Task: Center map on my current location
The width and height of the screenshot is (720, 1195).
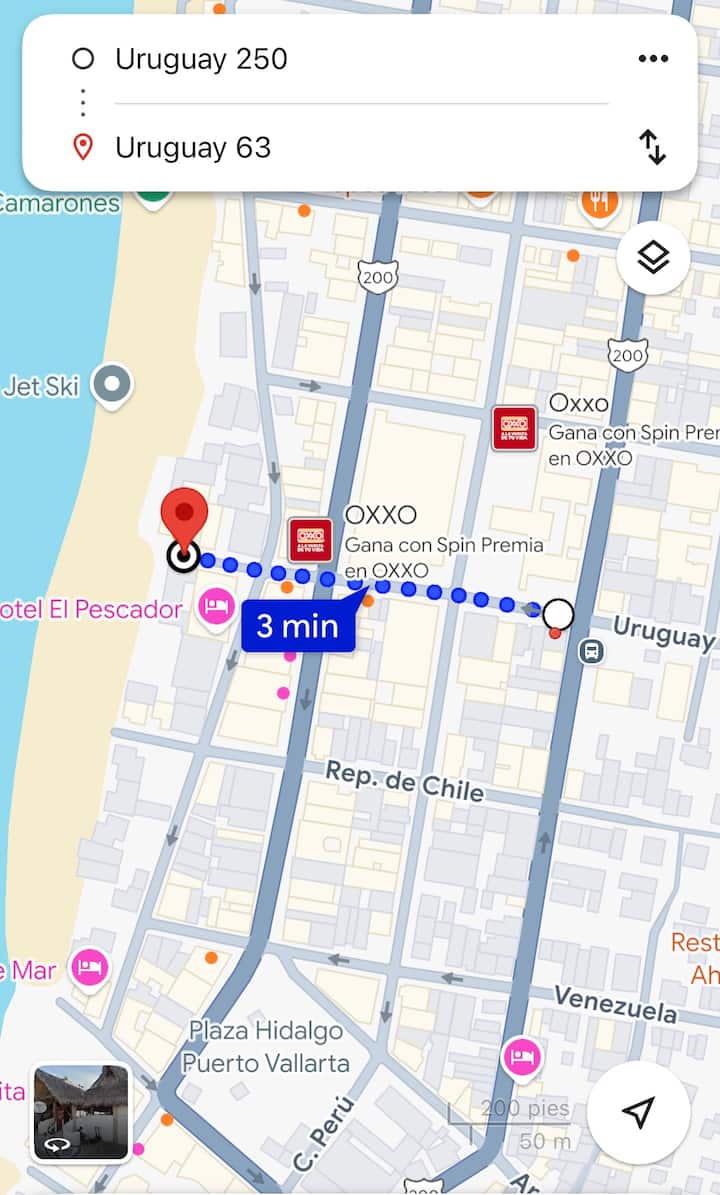Action: tap(637, 1112)
